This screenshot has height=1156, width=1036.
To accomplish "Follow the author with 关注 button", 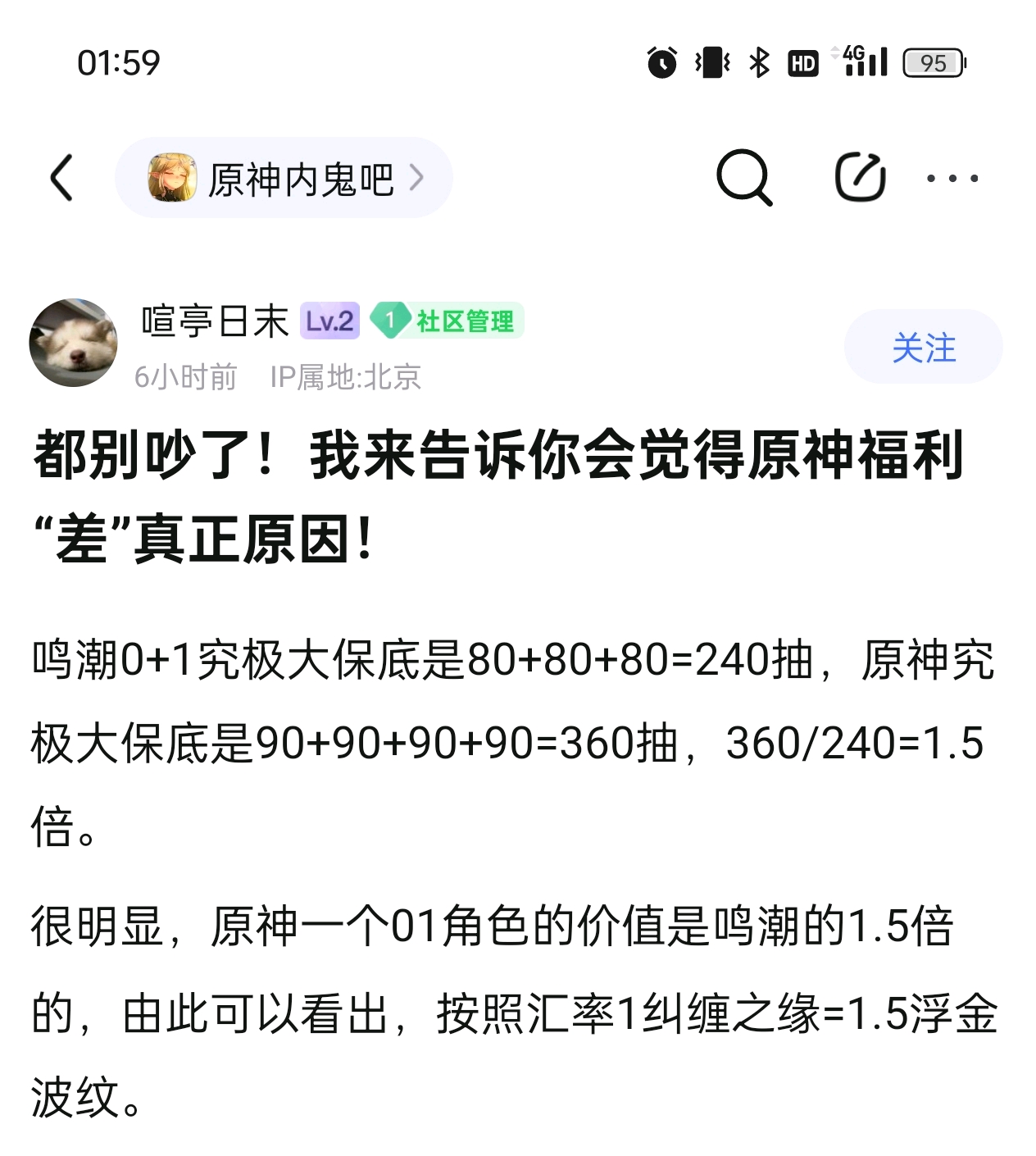I will coord(923,347).
